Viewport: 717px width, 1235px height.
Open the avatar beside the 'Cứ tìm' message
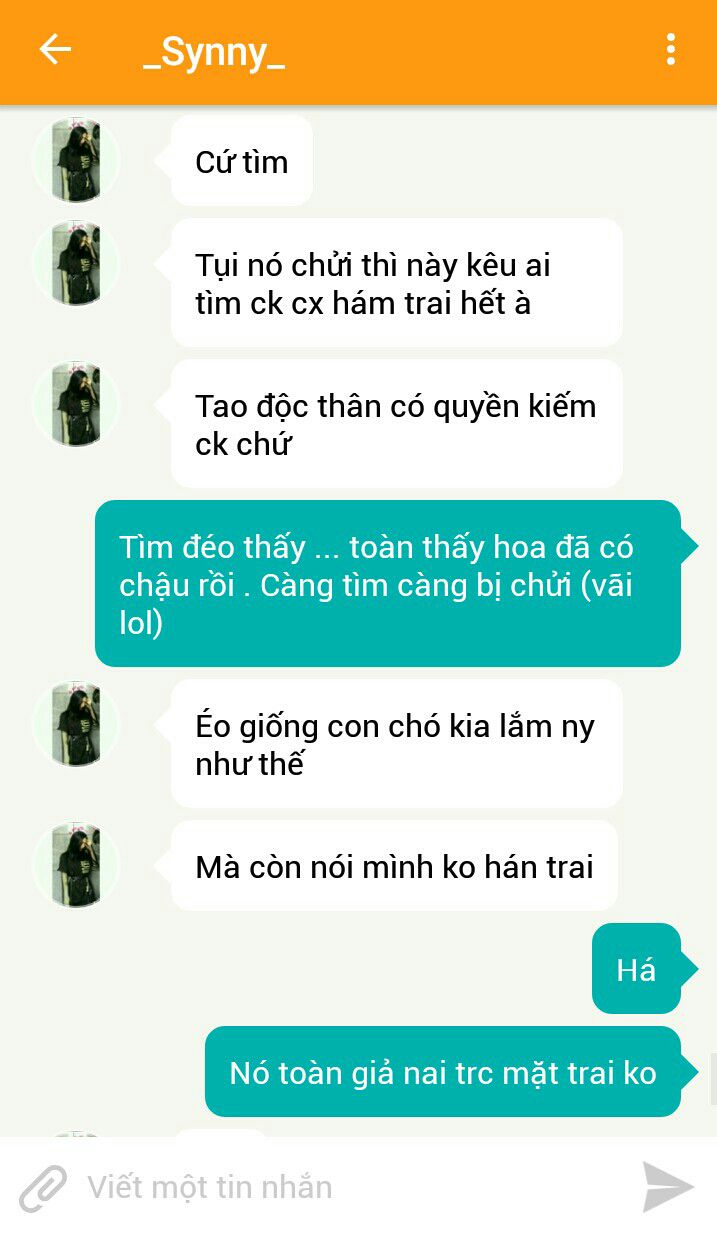coord(77,160)
